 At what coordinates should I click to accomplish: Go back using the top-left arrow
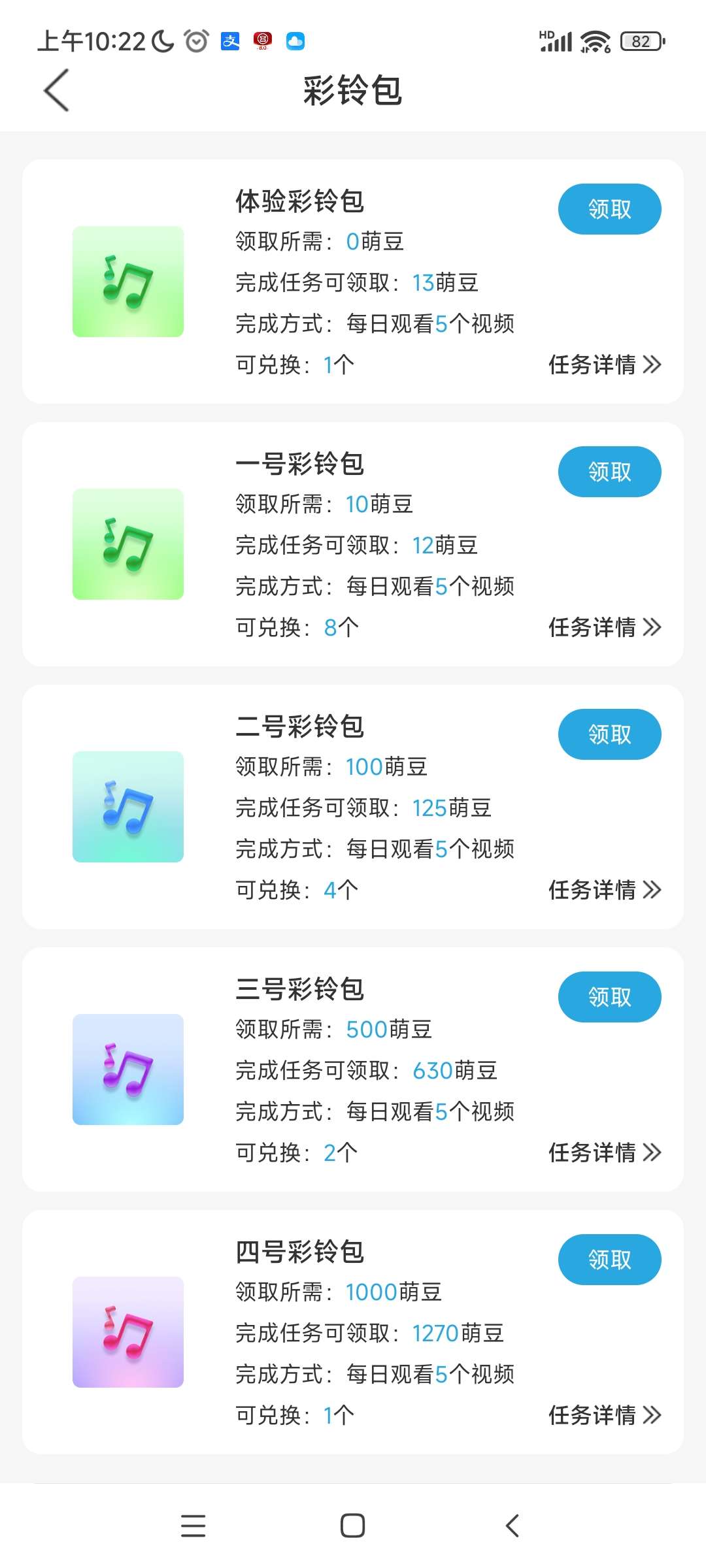coord(57,90)
